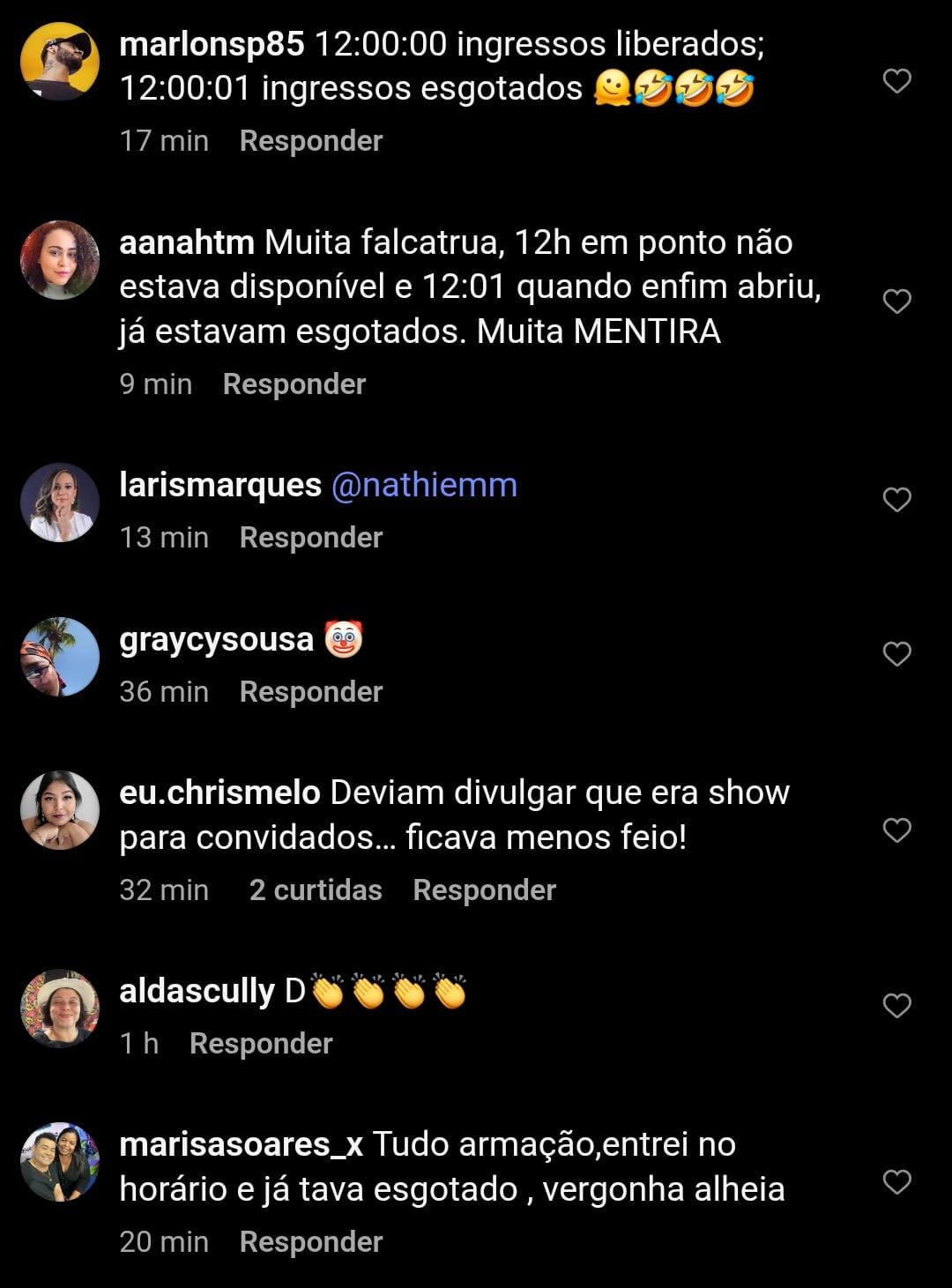Like eu.chrismelo's comment
Screen dimensions: 952x1288
[x=896, y=830]
